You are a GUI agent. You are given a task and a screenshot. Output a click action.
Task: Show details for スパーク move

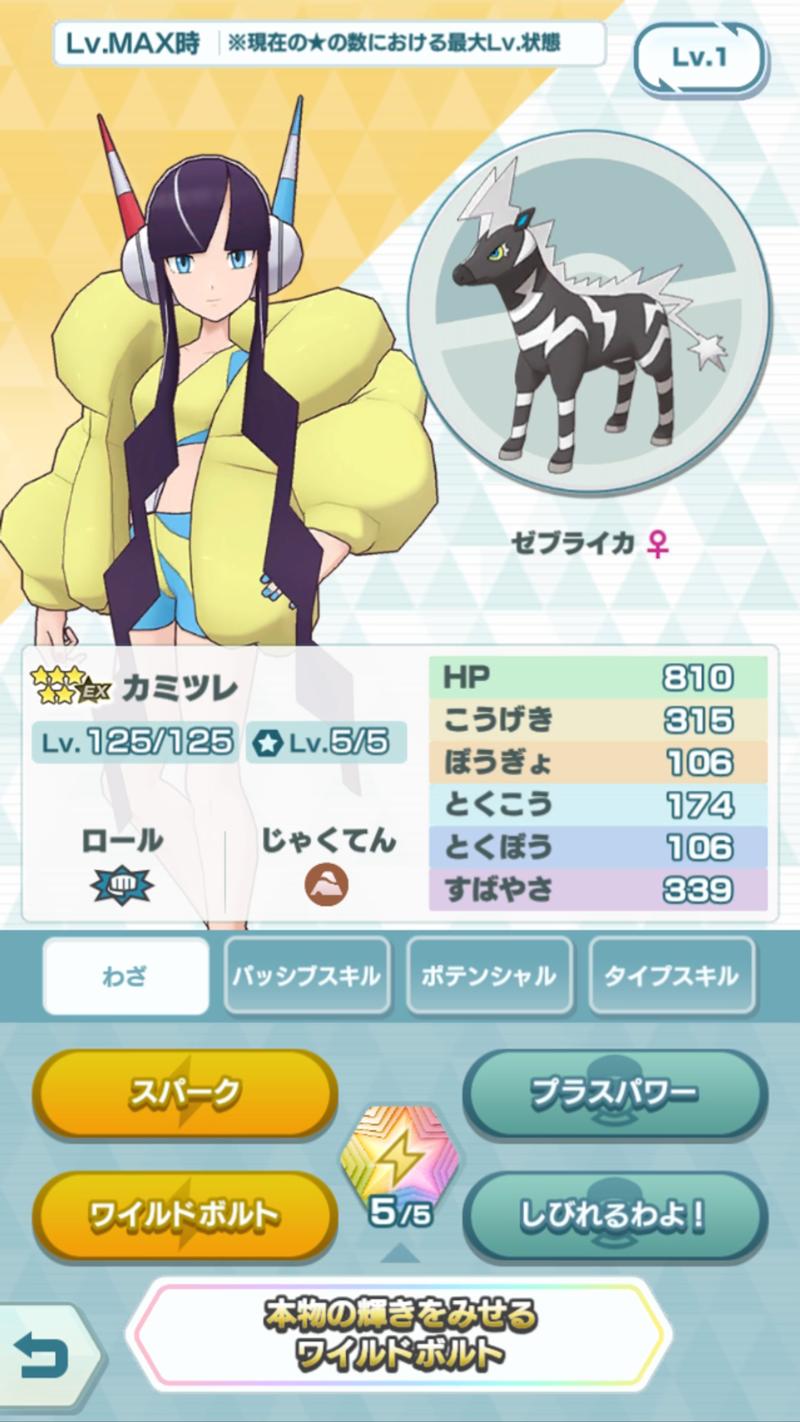[x=185, y=1093]
